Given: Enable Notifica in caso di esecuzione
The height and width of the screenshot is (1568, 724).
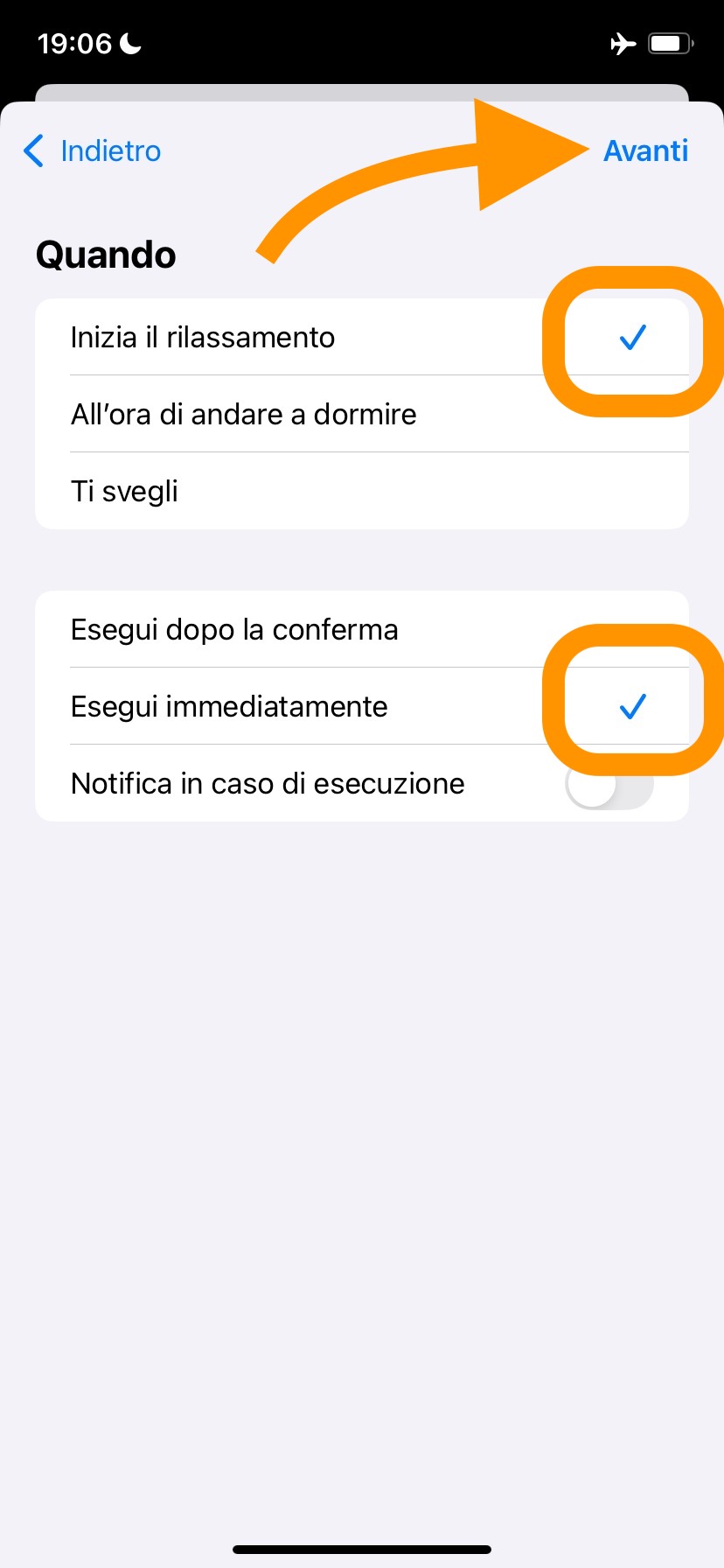Looking at the screenshot, I should [609, 785].
